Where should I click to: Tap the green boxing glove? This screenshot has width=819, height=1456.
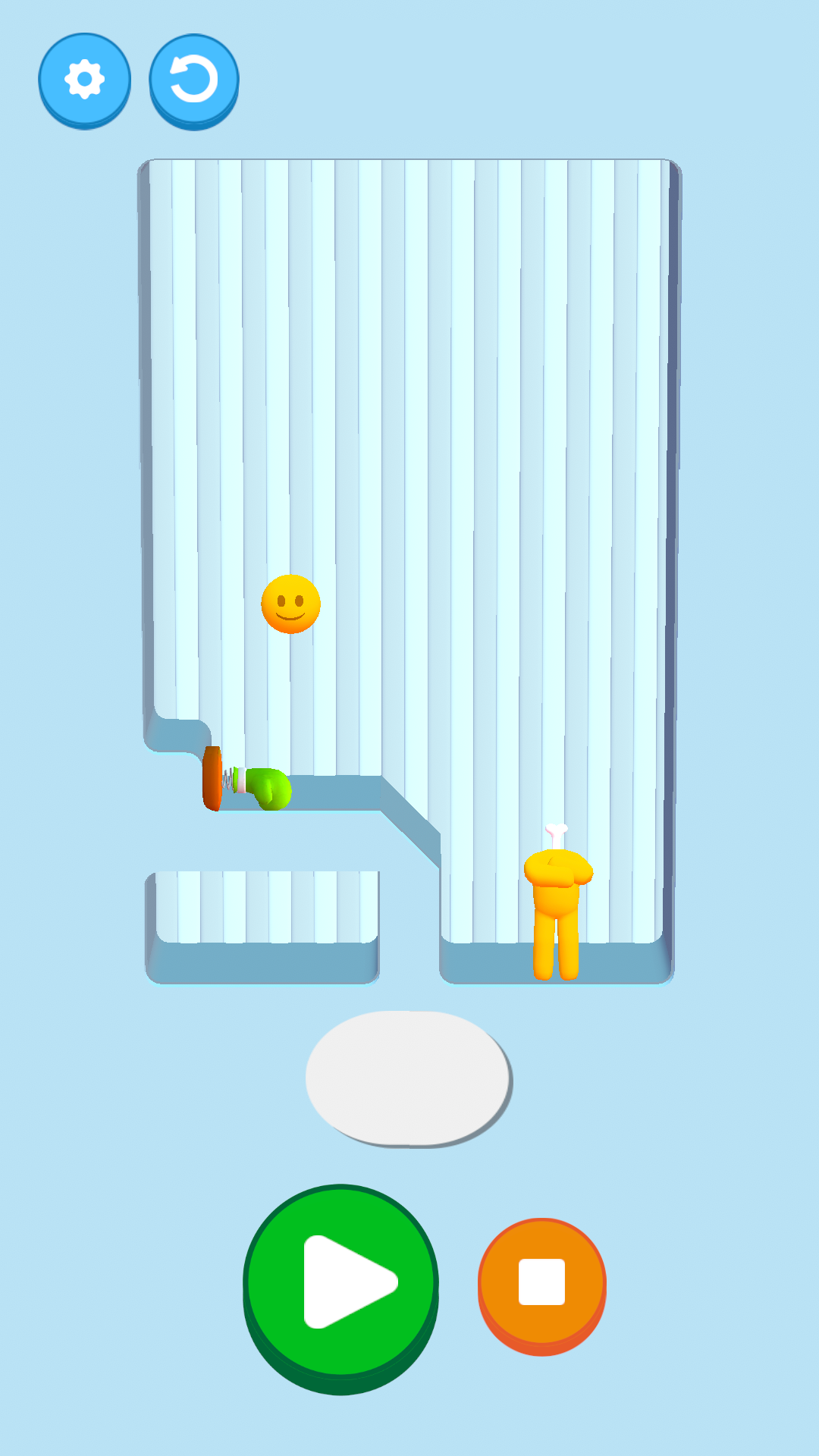267,786
